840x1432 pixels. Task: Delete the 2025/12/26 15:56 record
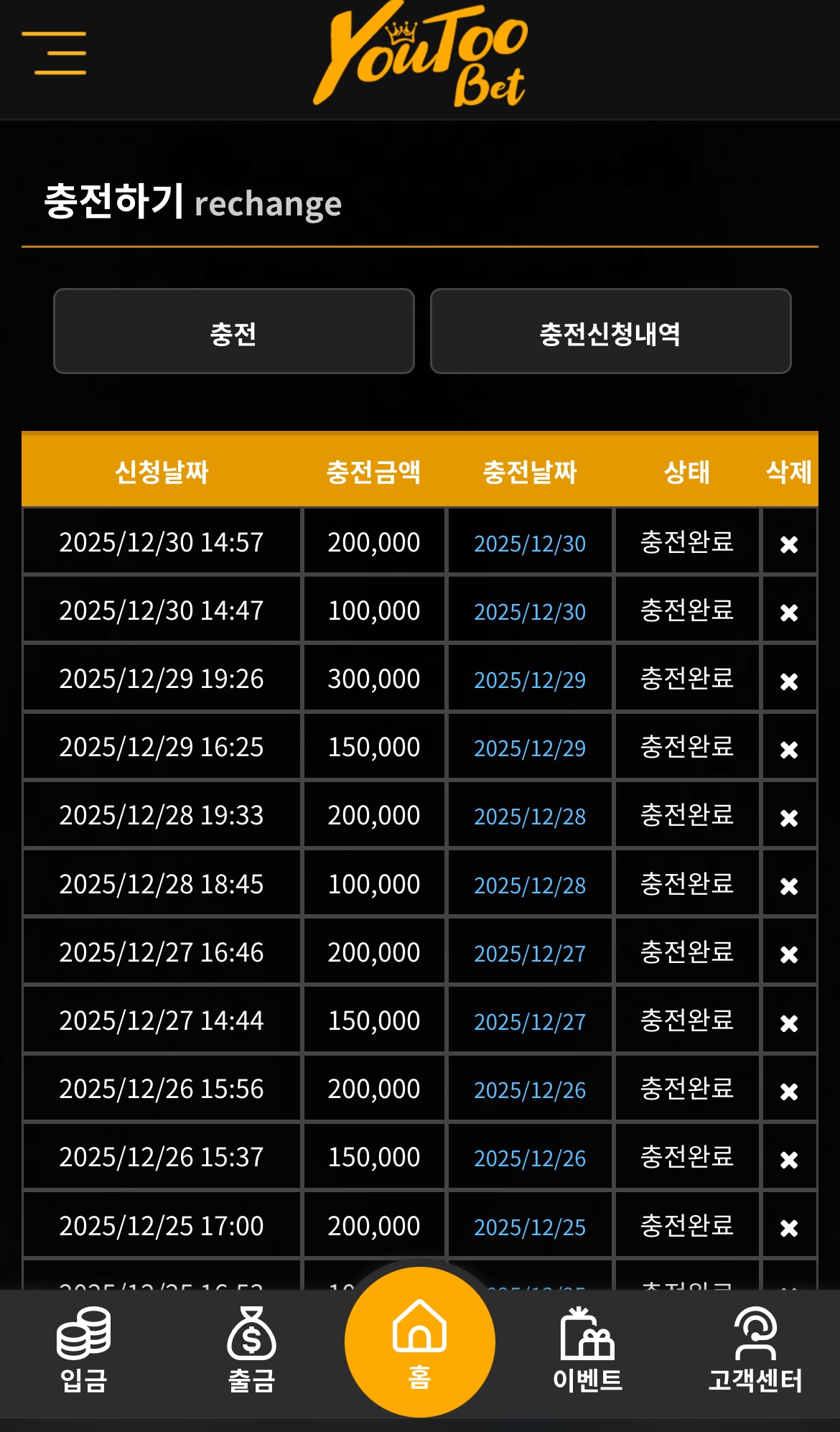(x=789, y=1092)
